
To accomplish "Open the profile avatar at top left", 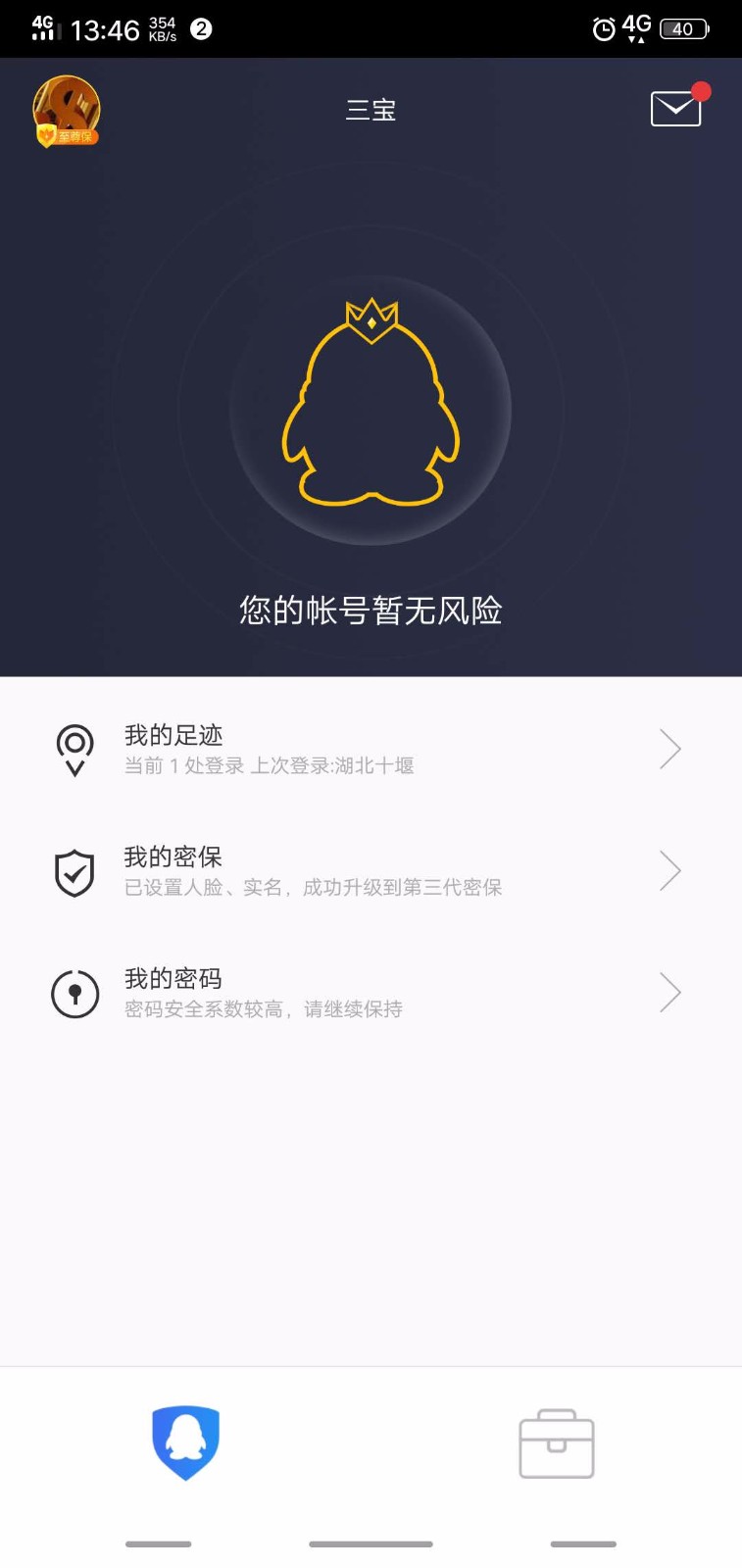I will [67, 112].
